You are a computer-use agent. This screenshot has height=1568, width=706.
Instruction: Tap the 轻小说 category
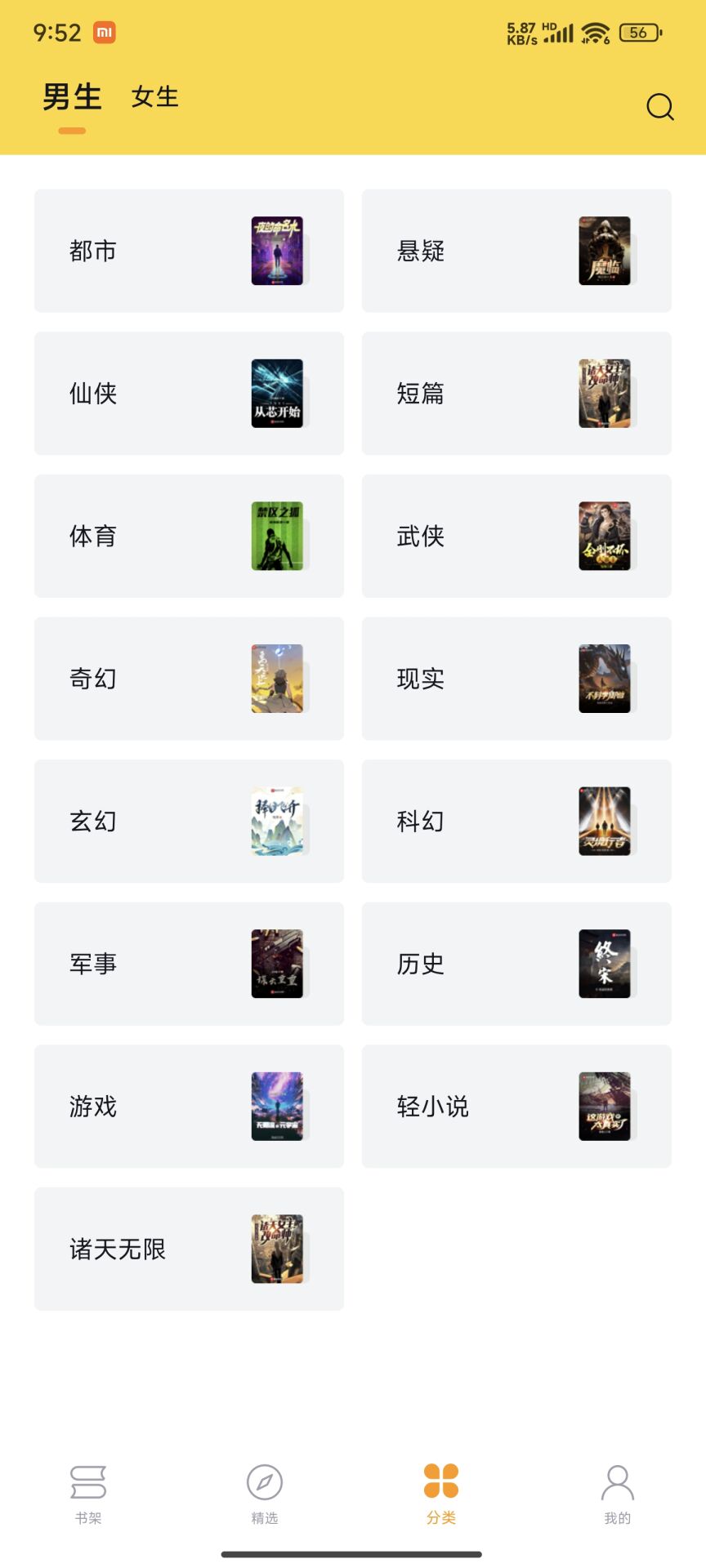[x=516, y=1107]
